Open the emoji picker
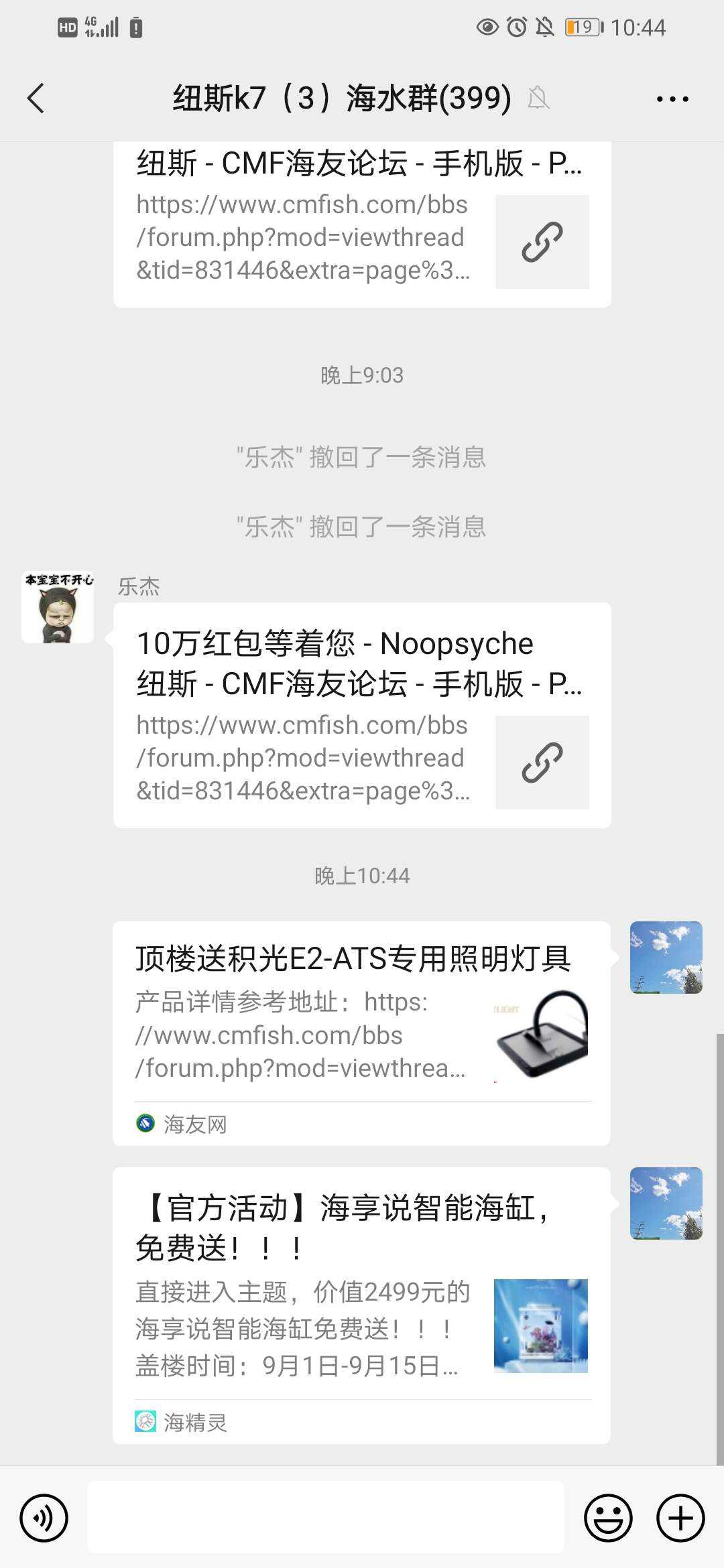Viewport: 724px width, 1568px height. click(608, 1517)
